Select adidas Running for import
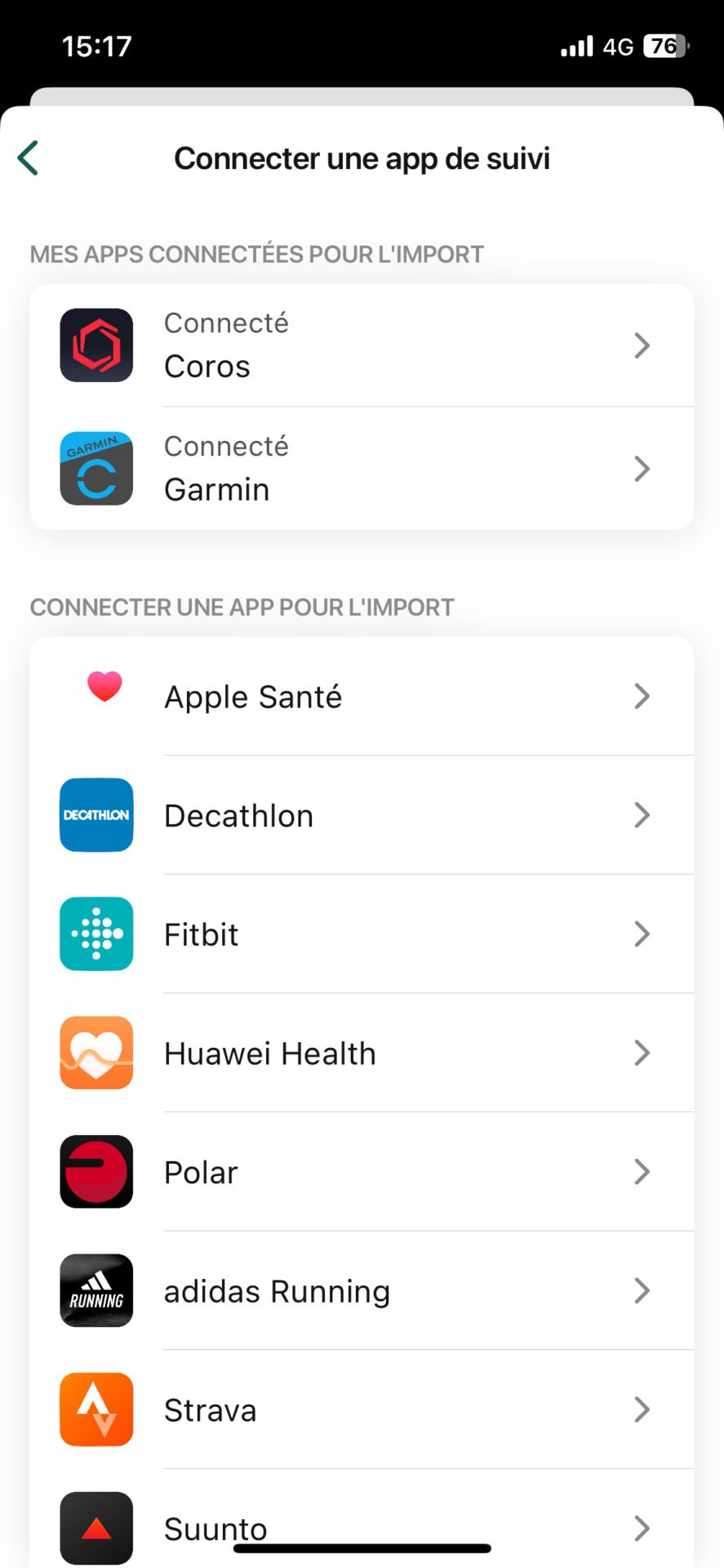724x1568 pixels. point(362,1291)
